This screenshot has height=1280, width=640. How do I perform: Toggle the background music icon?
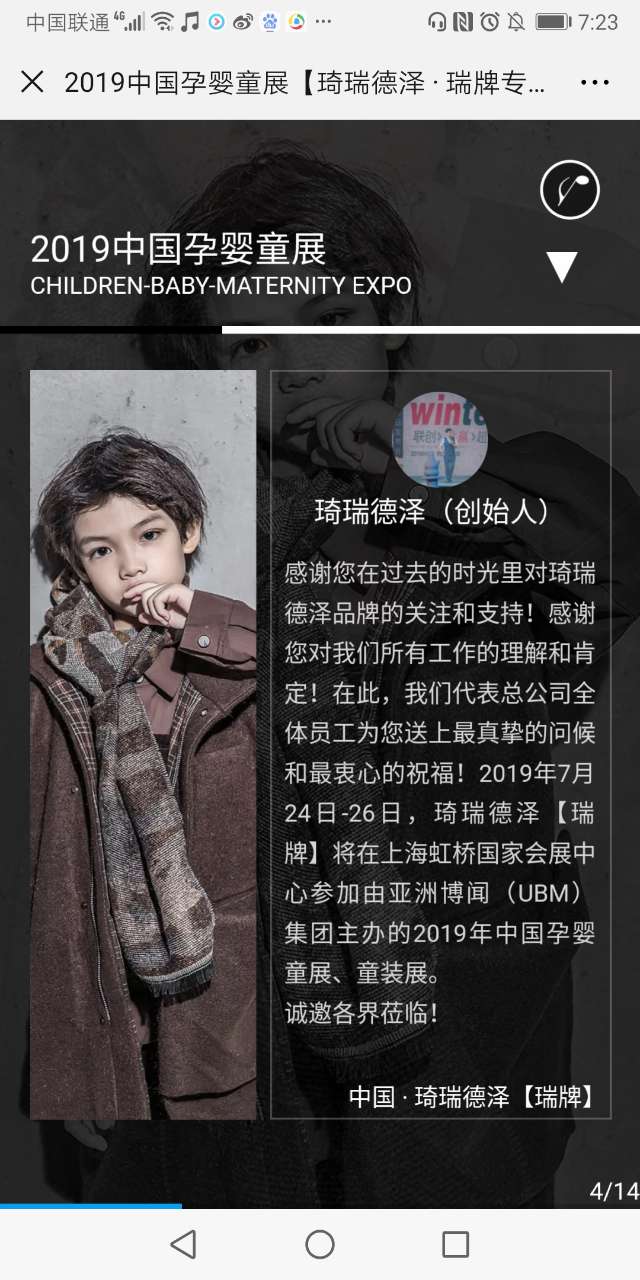pyautogui.click(x=569, y=189)
